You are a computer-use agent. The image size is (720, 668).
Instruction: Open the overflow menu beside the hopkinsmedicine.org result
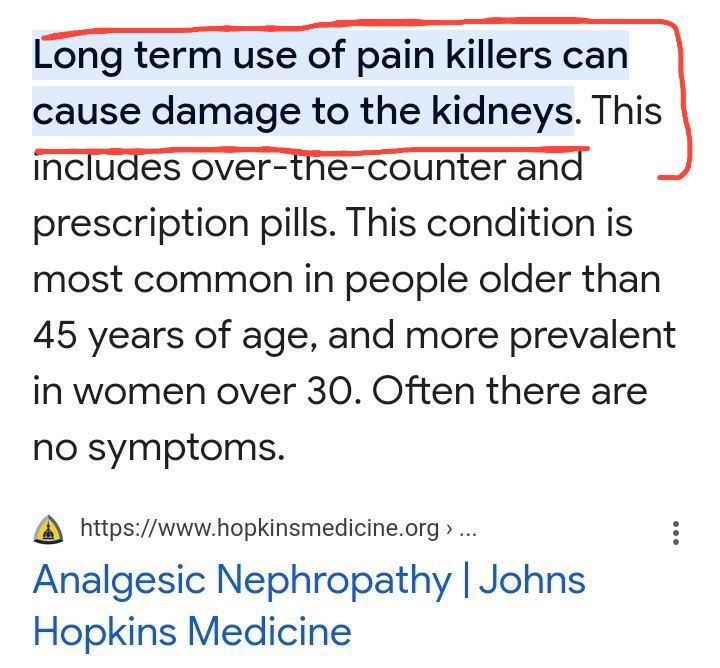677,531
